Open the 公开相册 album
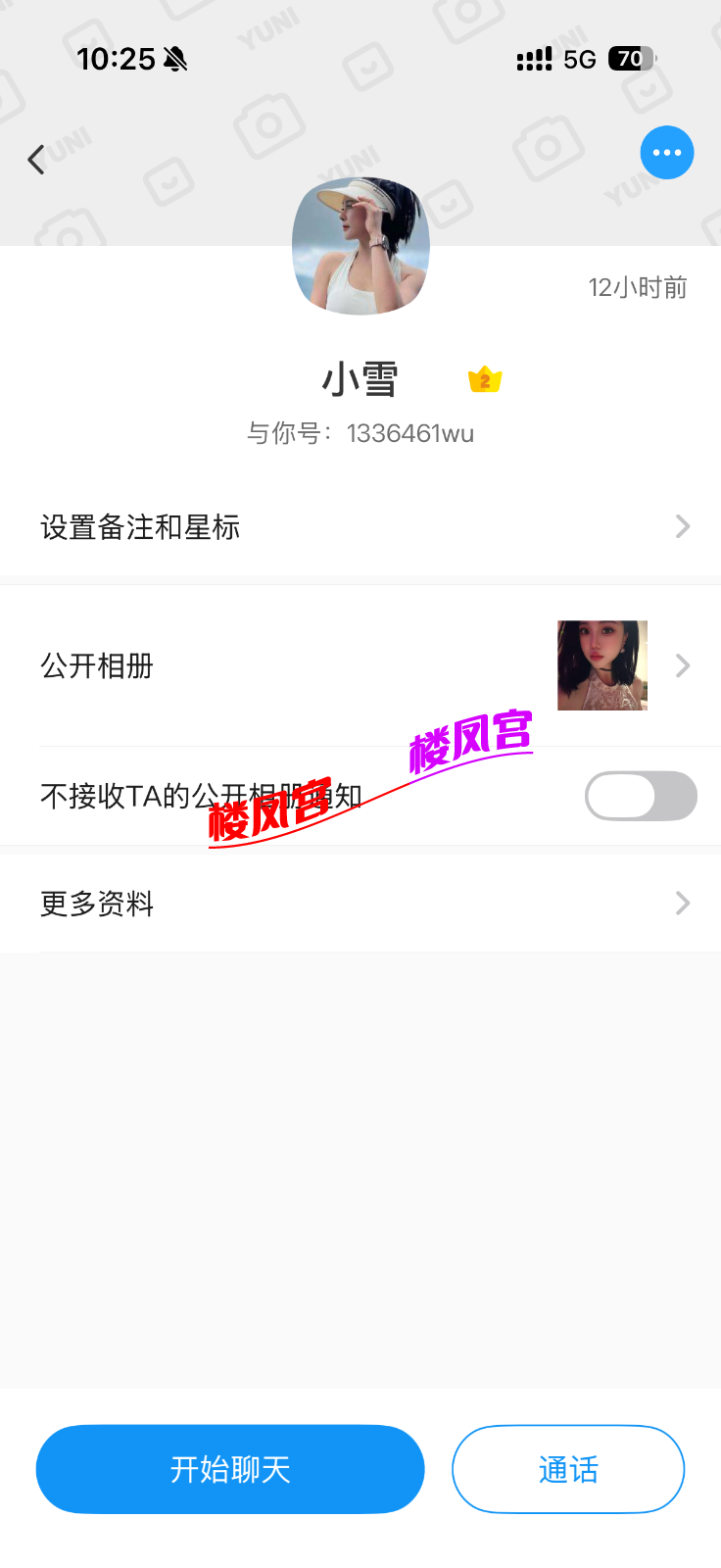This screenshot has width=721, height=1568. coord(360,665)
